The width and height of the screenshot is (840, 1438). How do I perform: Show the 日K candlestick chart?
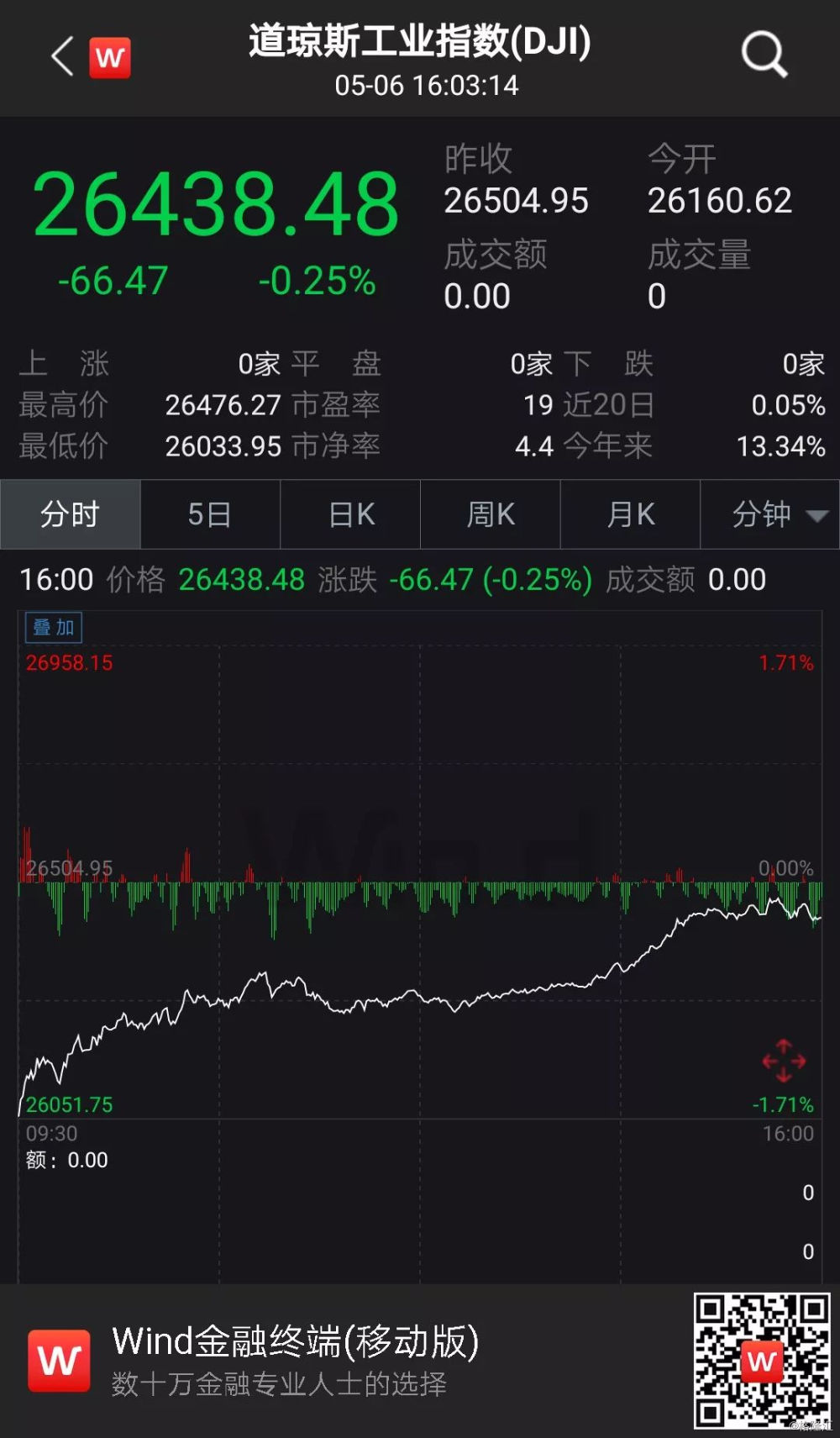point(350,514)
